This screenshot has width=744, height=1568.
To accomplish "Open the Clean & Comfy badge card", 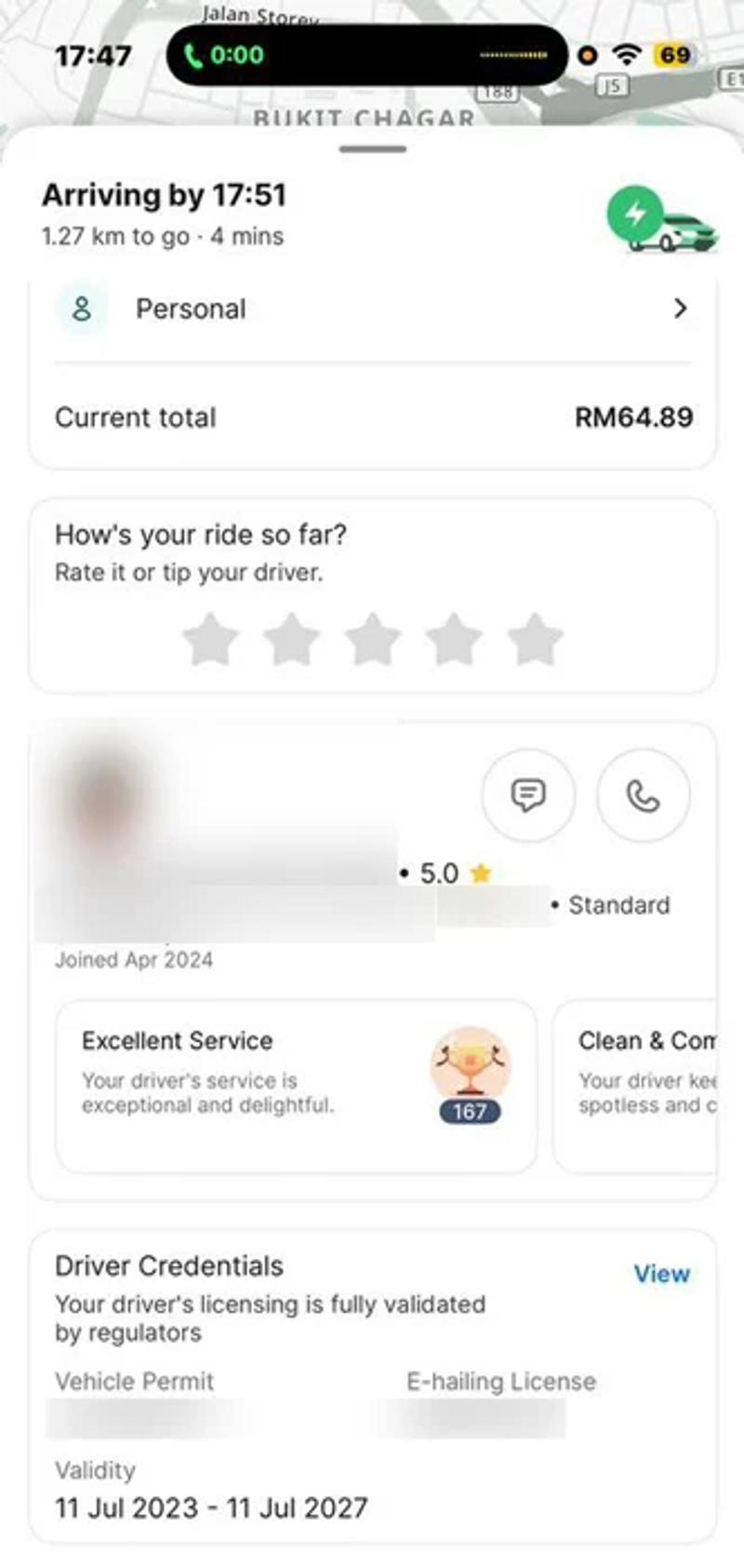I will [642, 1086].
